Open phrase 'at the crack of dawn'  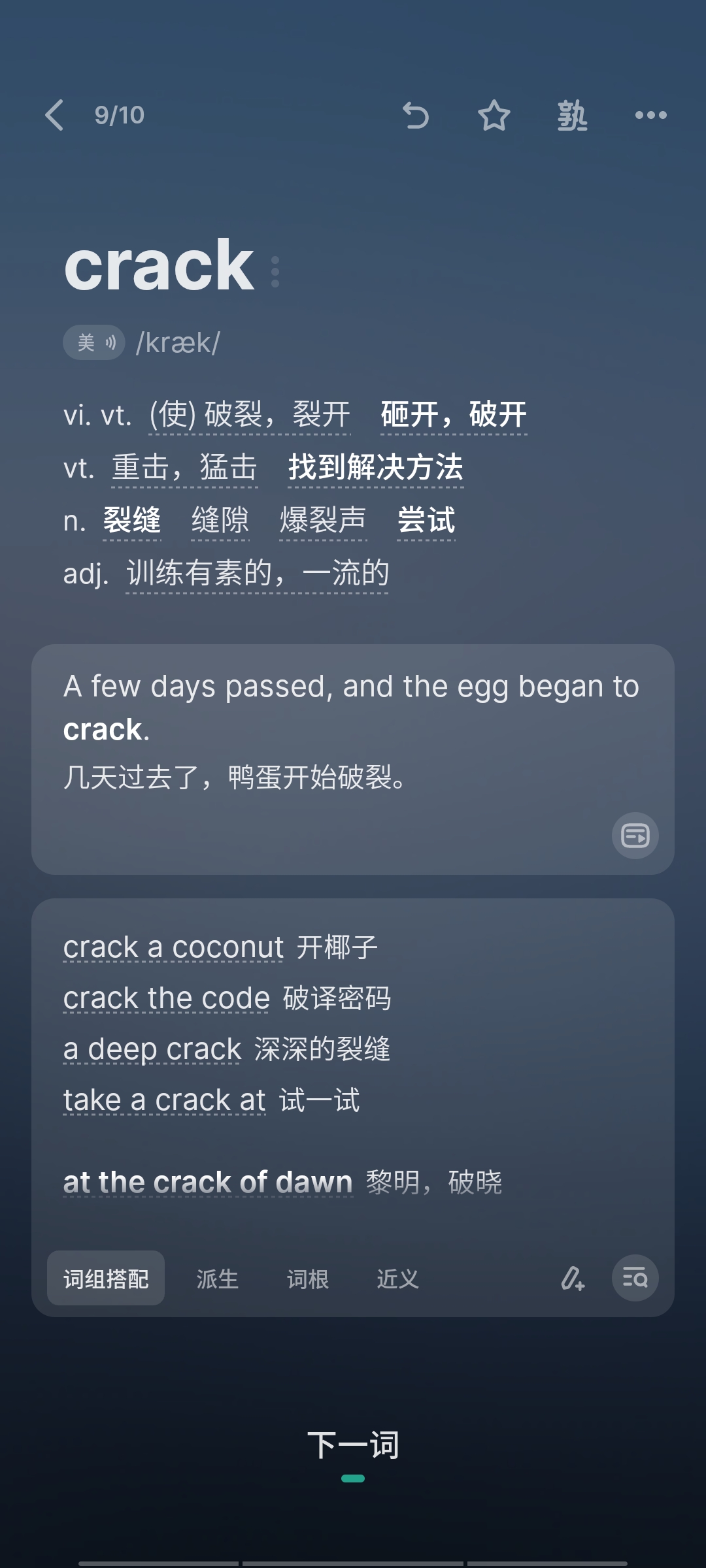pyautogui.click(x=208, y=1183)
